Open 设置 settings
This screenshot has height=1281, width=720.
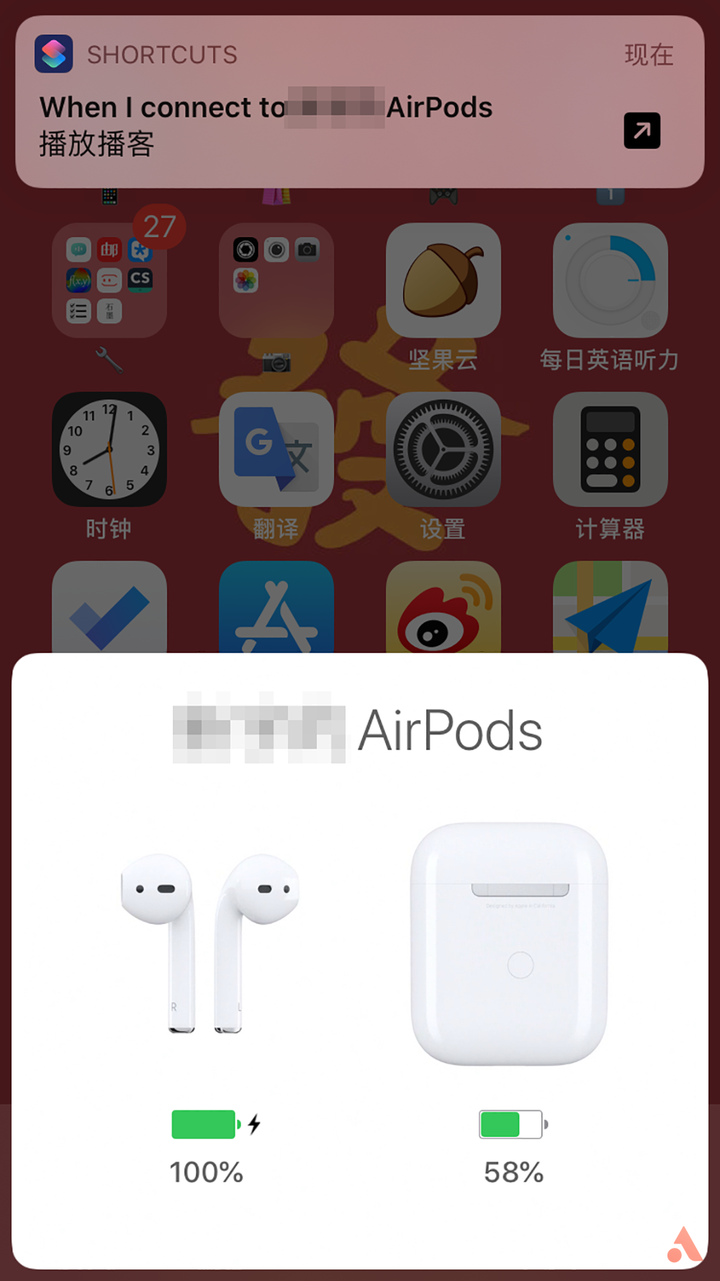[443, 449]
